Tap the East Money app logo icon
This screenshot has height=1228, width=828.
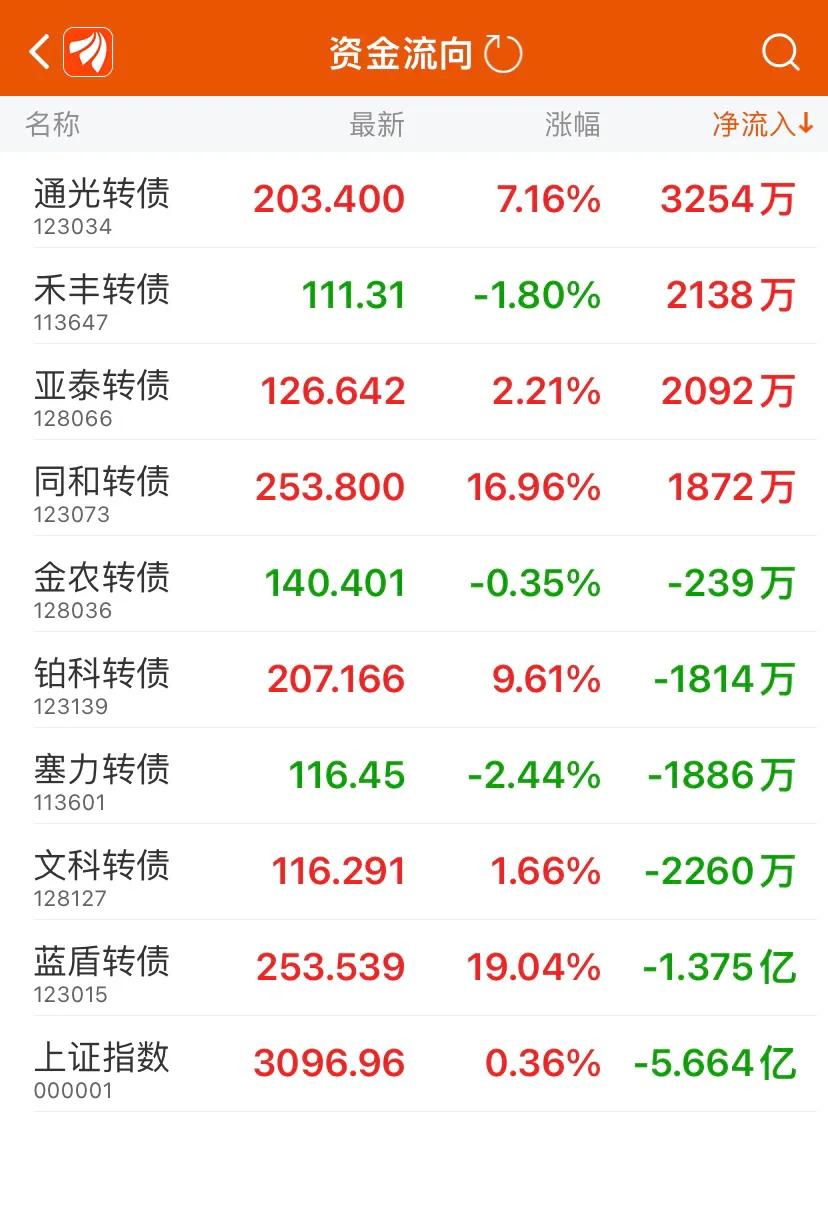pos(88,50)
